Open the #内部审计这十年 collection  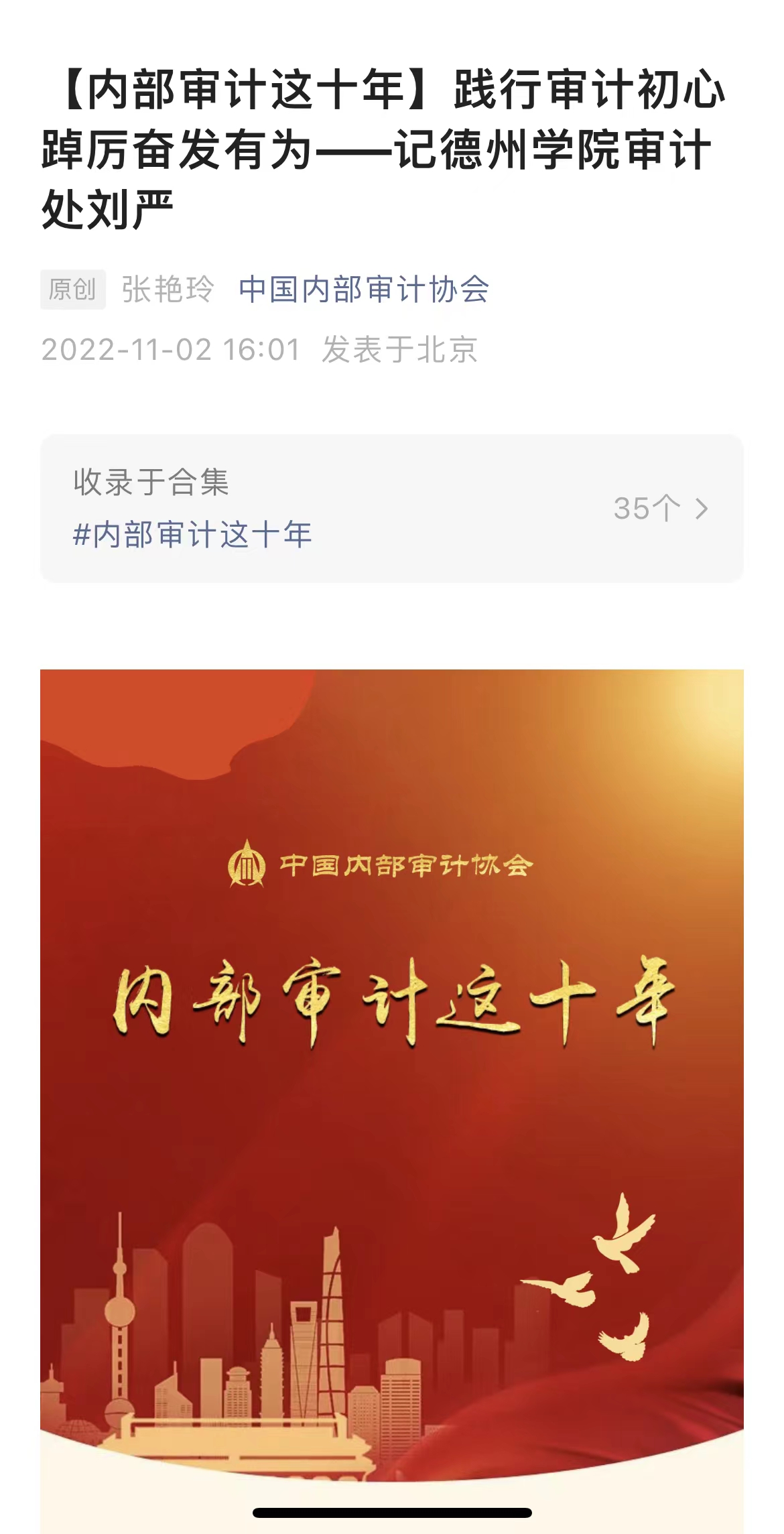(192, 535)
